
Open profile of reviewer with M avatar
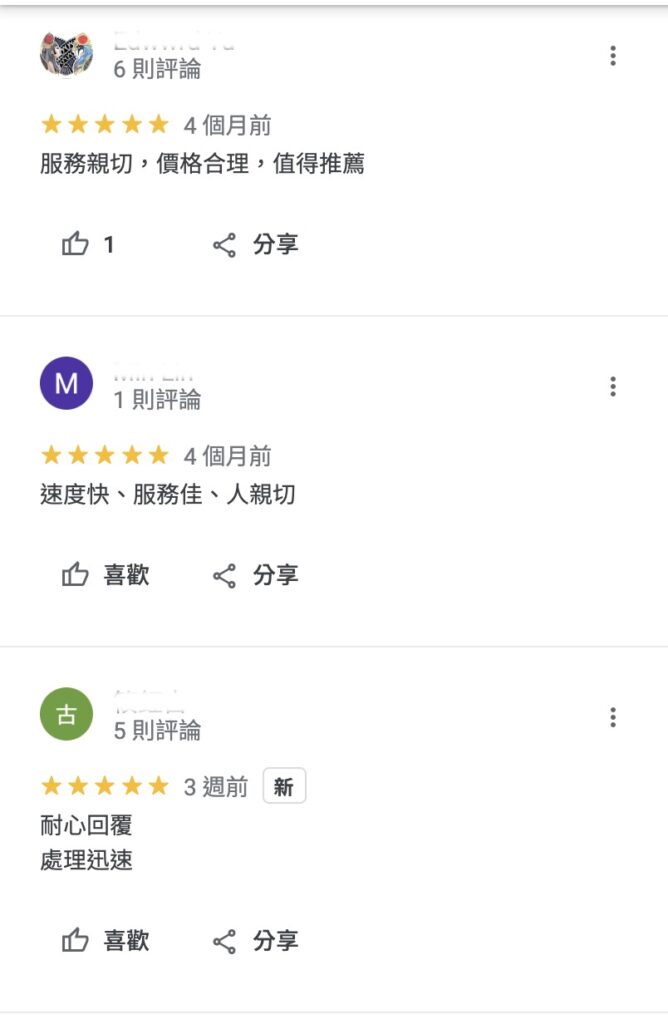tap(66, 384)
